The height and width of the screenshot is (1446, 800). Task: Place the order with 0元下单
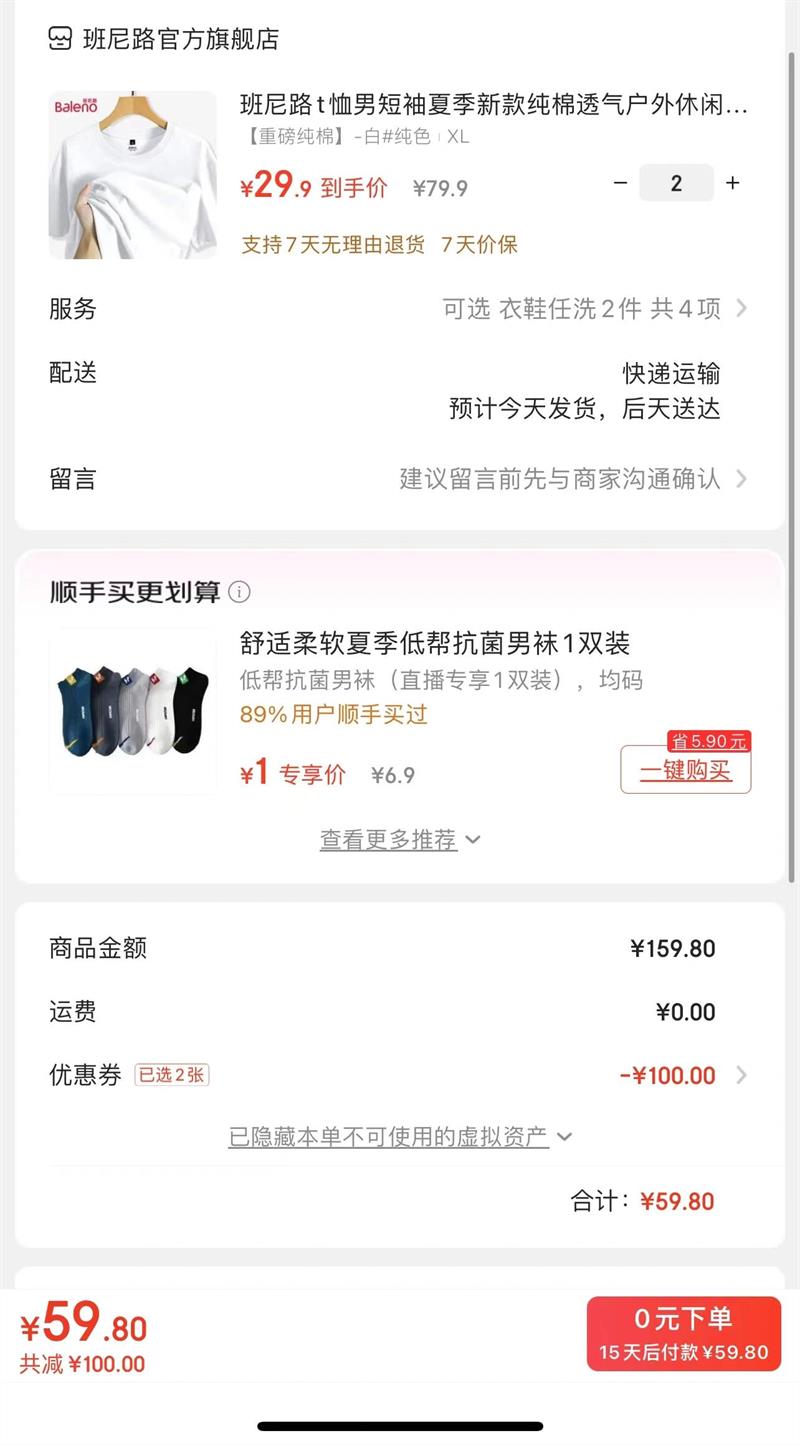point(683,1333)
